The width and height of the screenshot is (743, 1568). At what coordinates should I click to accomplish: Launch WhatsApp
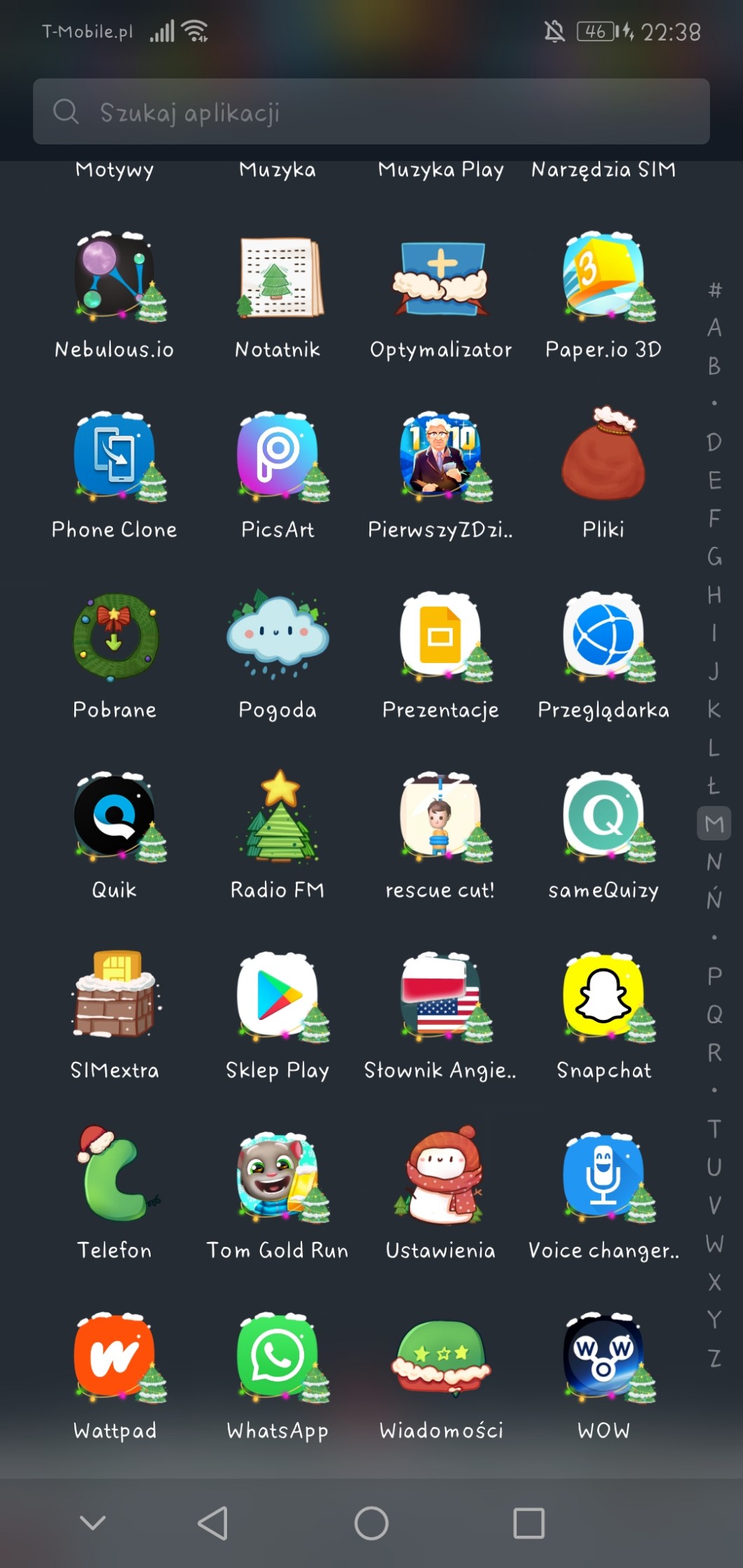pos(278,1357)
